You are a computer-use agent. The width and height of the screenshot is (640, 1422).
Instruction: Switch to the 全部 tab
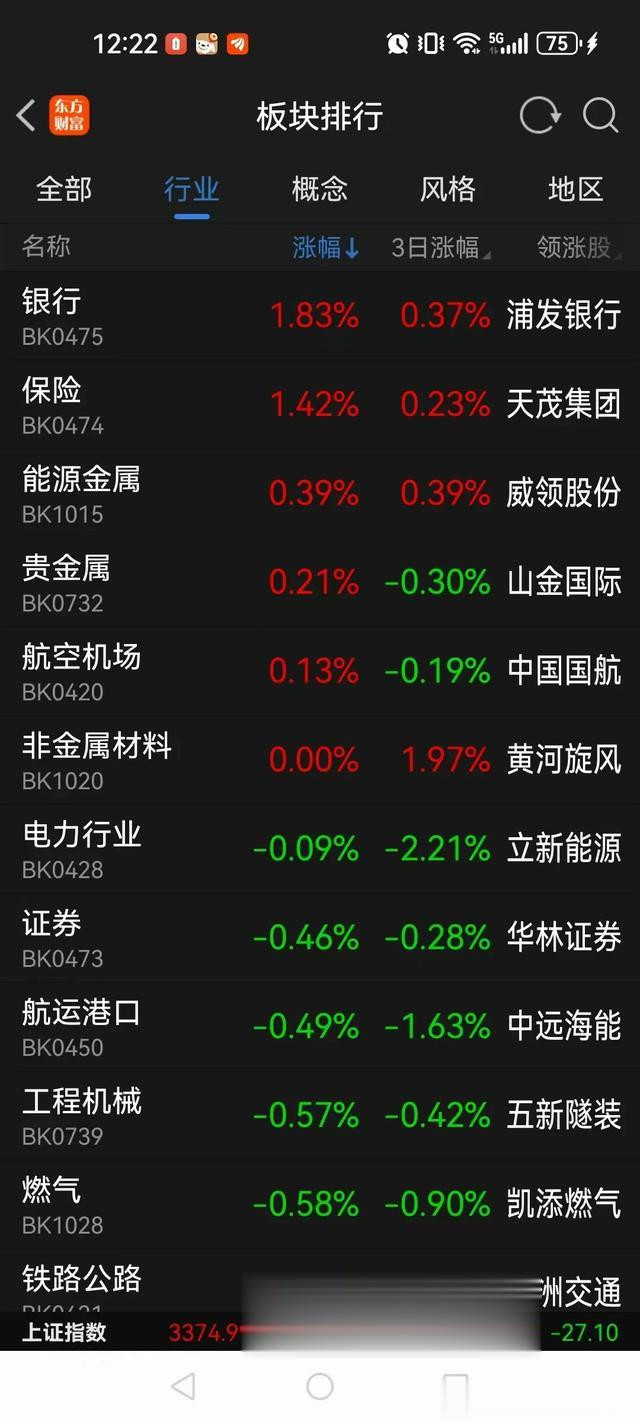64,189
